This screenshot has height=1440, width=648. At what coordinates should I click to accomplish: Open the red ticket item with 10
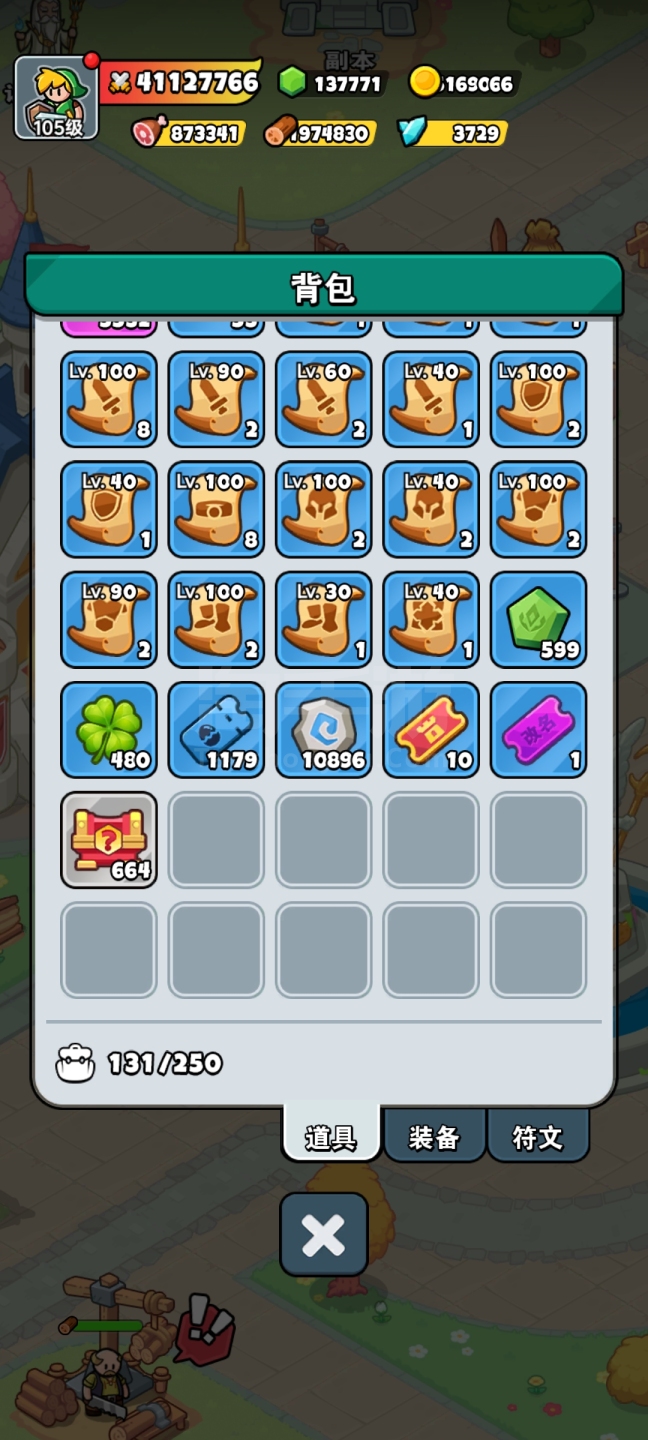(x=431, y=730)
